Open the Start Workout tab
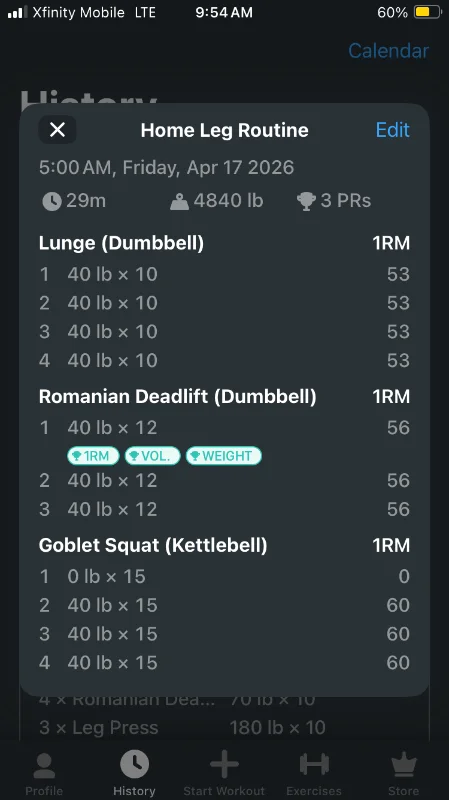 [x=224, y=775]
